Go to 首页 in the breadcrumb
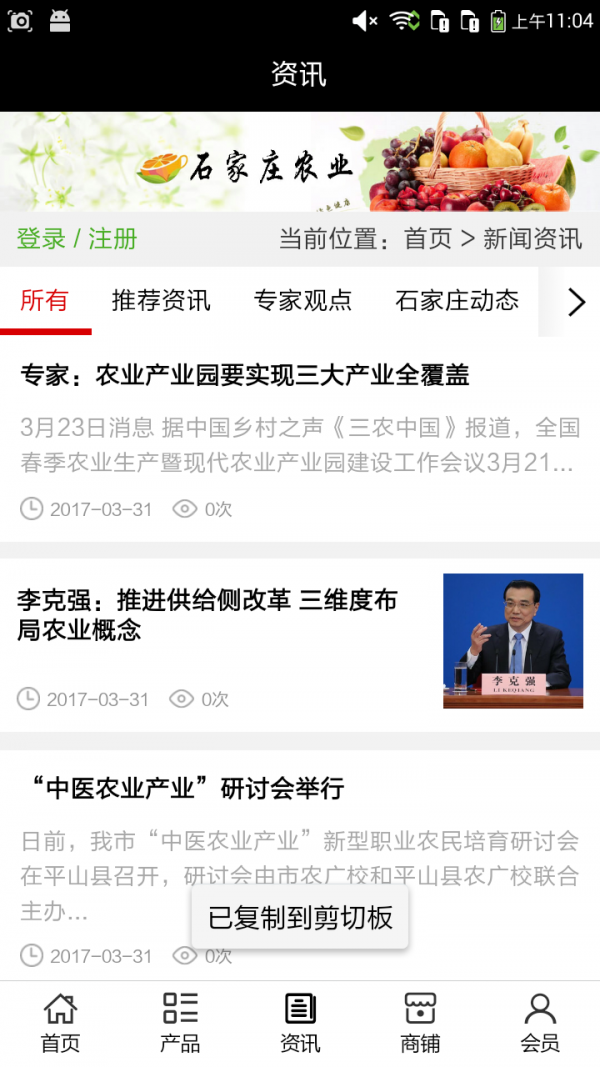Viewport: 600px width, 1067px height. 428,239
